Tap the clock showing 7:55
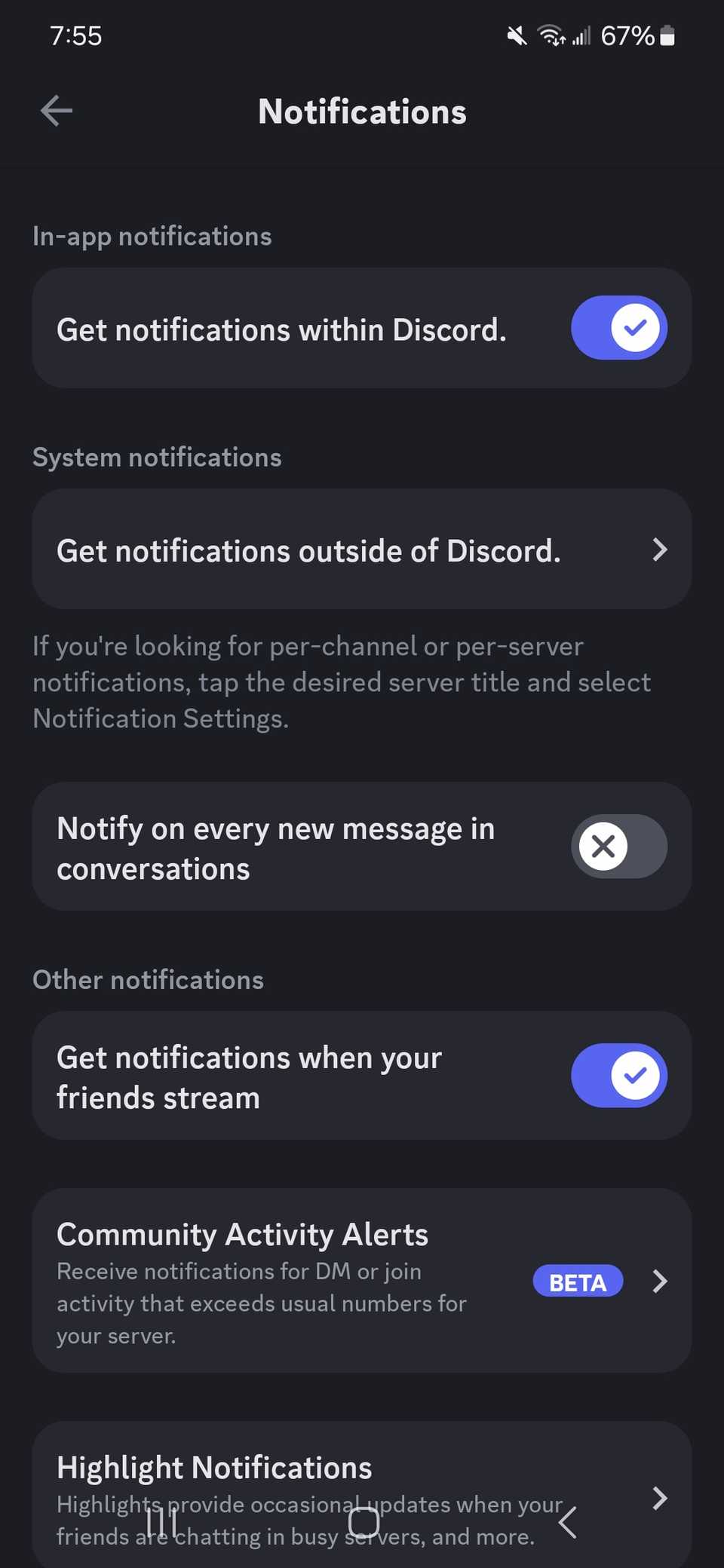This screenshot has height=1568, width=724. coord(76,35)
